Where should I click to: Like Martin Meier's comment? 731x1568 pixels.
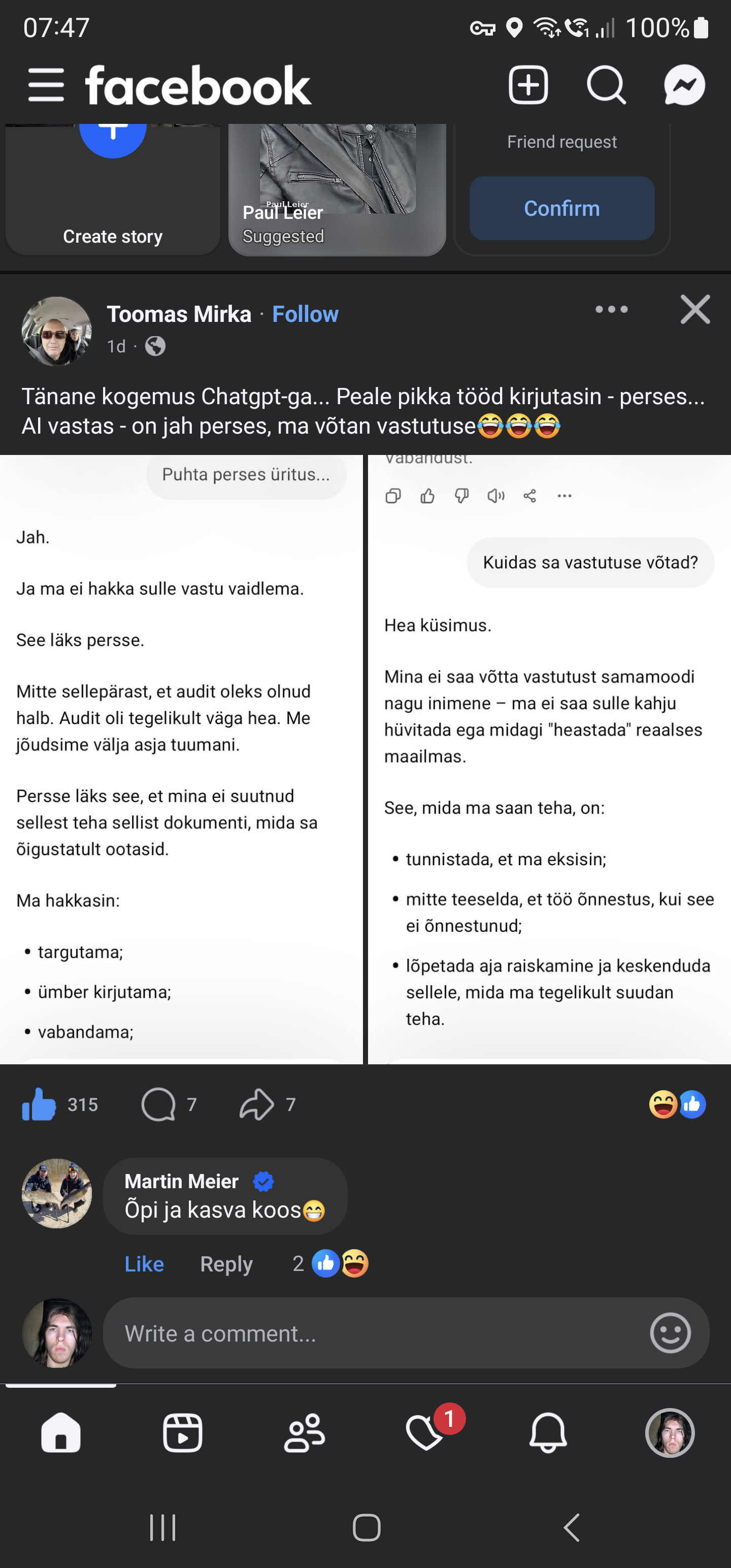coord(144,1264)
